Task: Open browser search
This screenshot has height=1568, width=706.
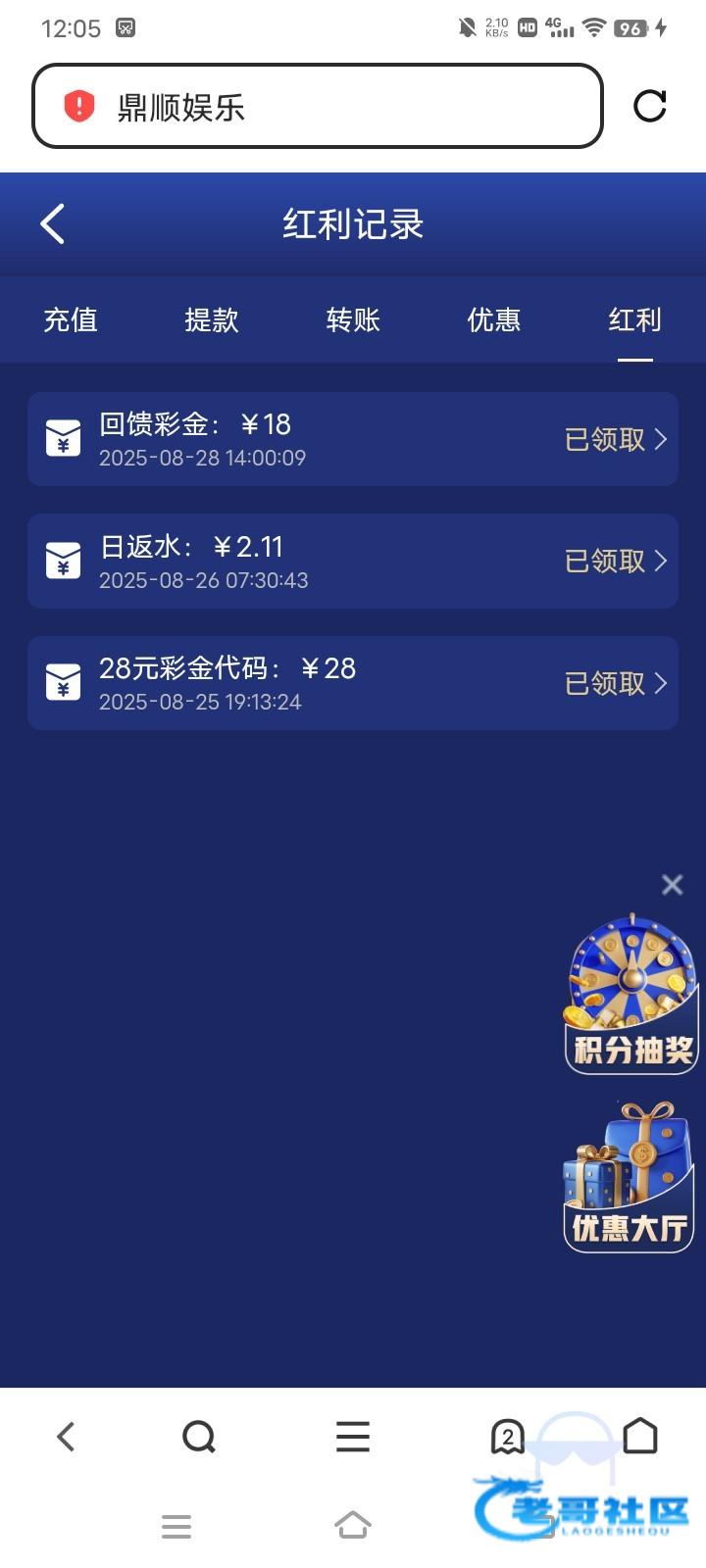Action: pyautogui.click(x=199, y=1437)
